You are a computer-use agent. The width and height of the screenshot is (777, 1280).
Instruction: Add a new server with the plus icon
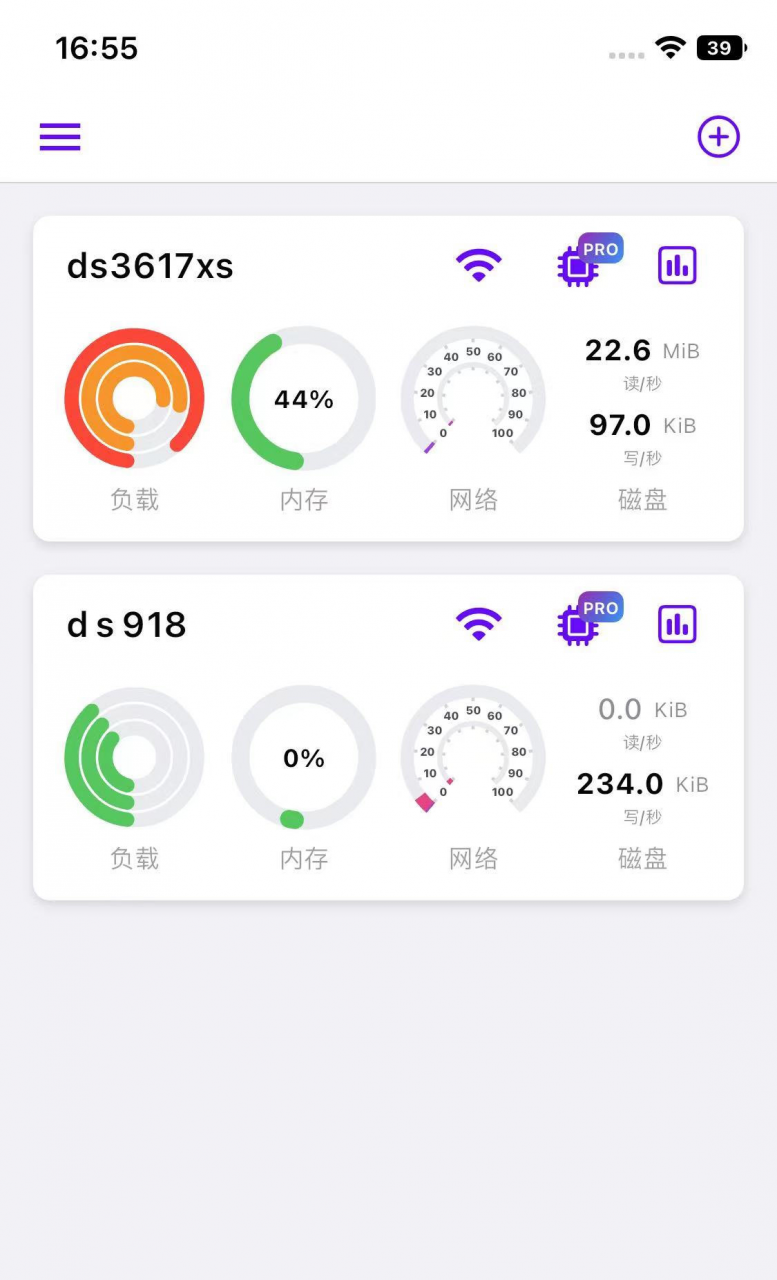pos(718,137)
